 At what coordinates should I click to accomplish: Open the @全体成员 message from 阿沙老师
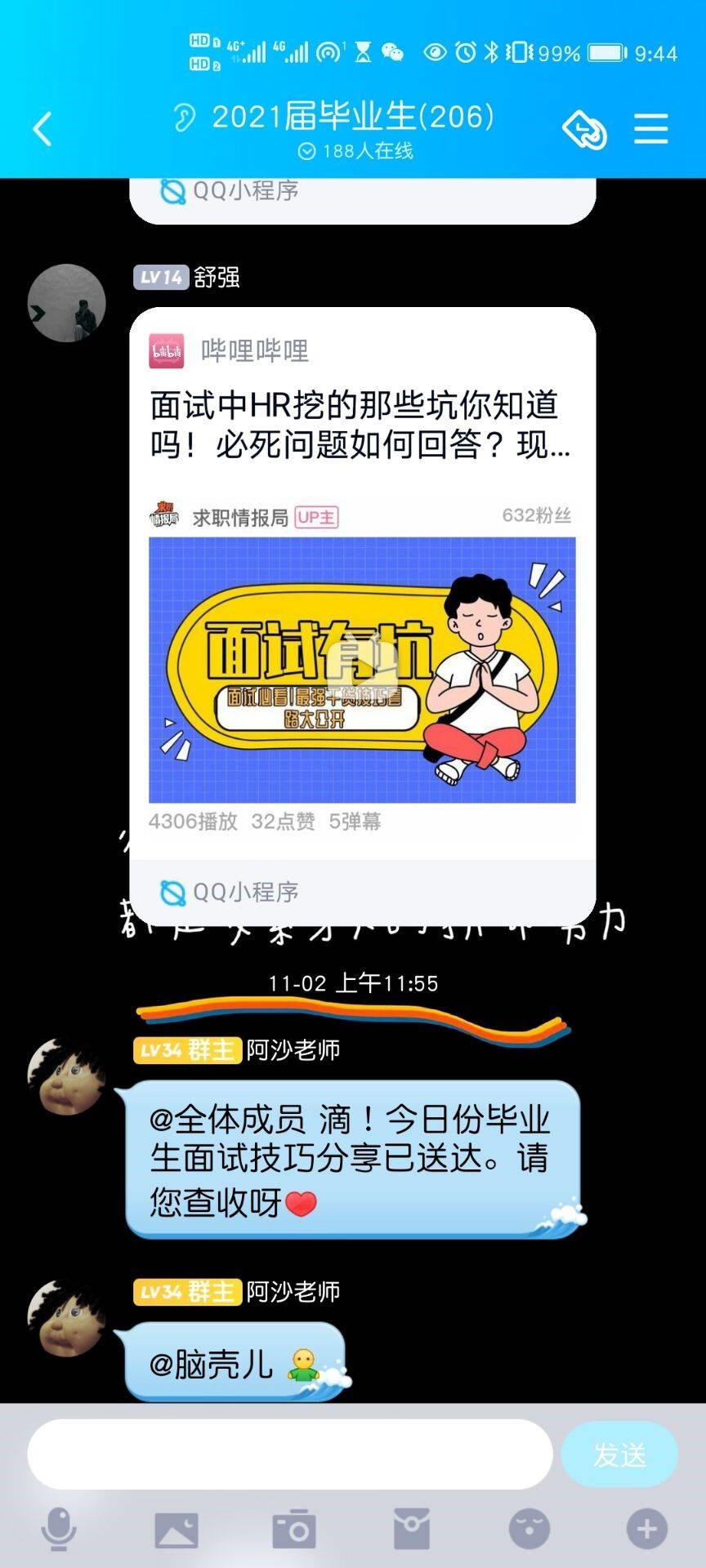351,1160
